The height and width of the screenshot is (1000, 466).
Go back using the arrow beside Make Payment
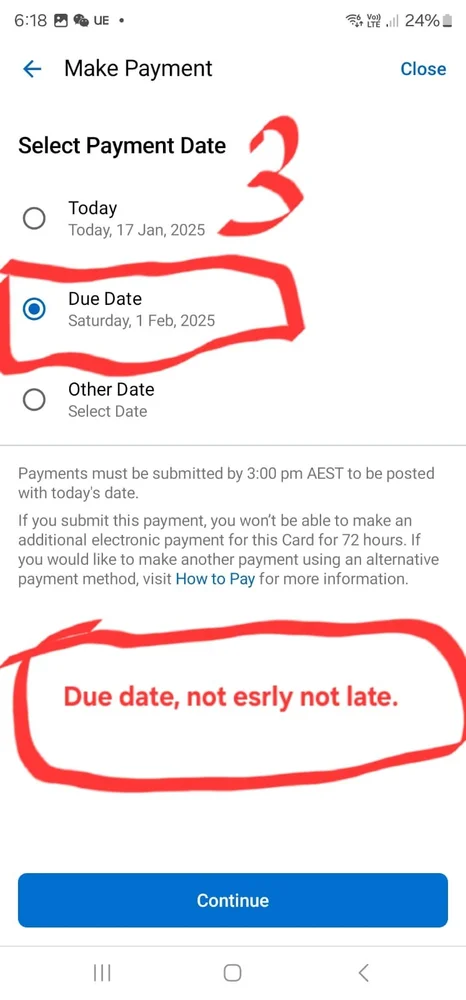click(32, 69)
